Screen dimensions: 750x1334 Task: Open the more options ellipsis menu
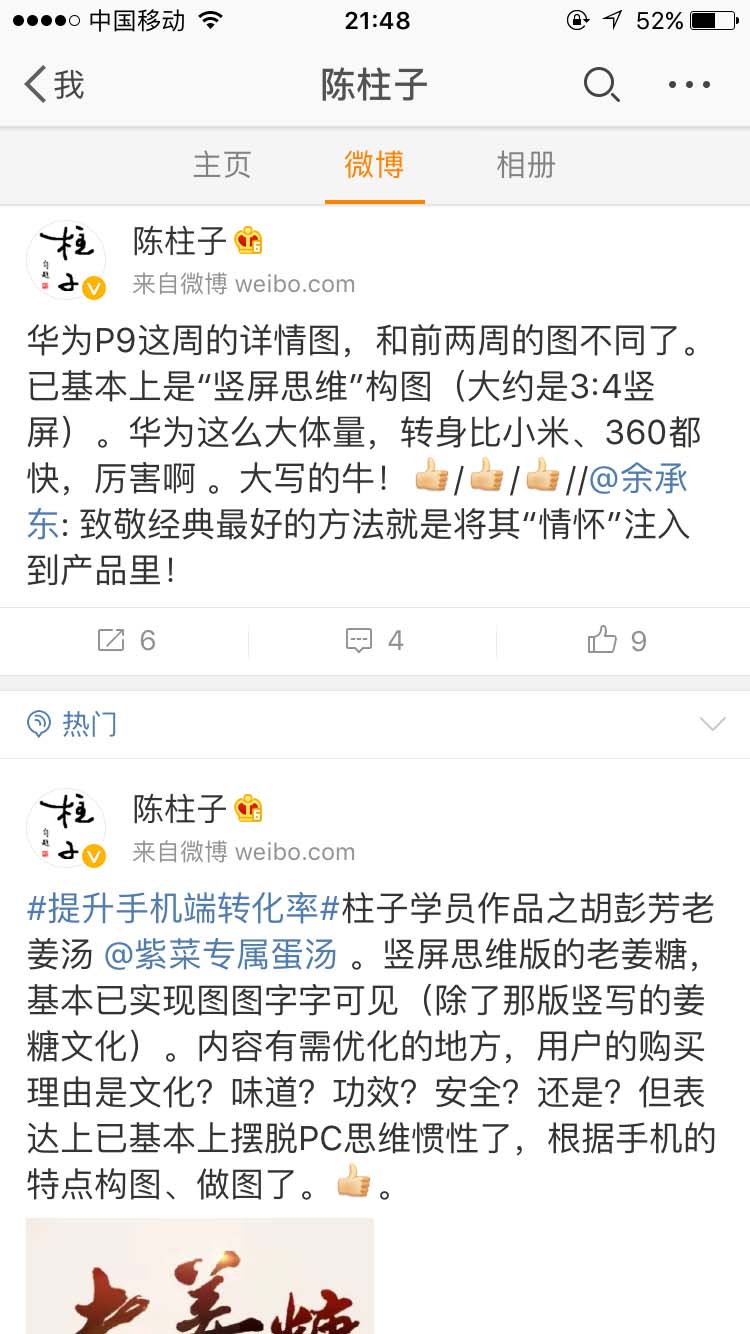(x=687, y=85)
